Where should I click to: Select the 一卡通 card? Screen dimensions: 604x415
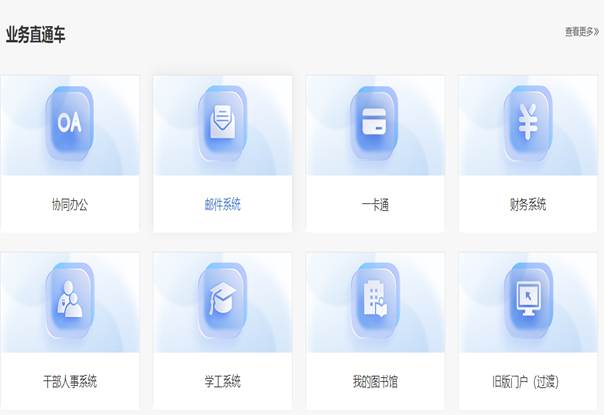(375, 153)
